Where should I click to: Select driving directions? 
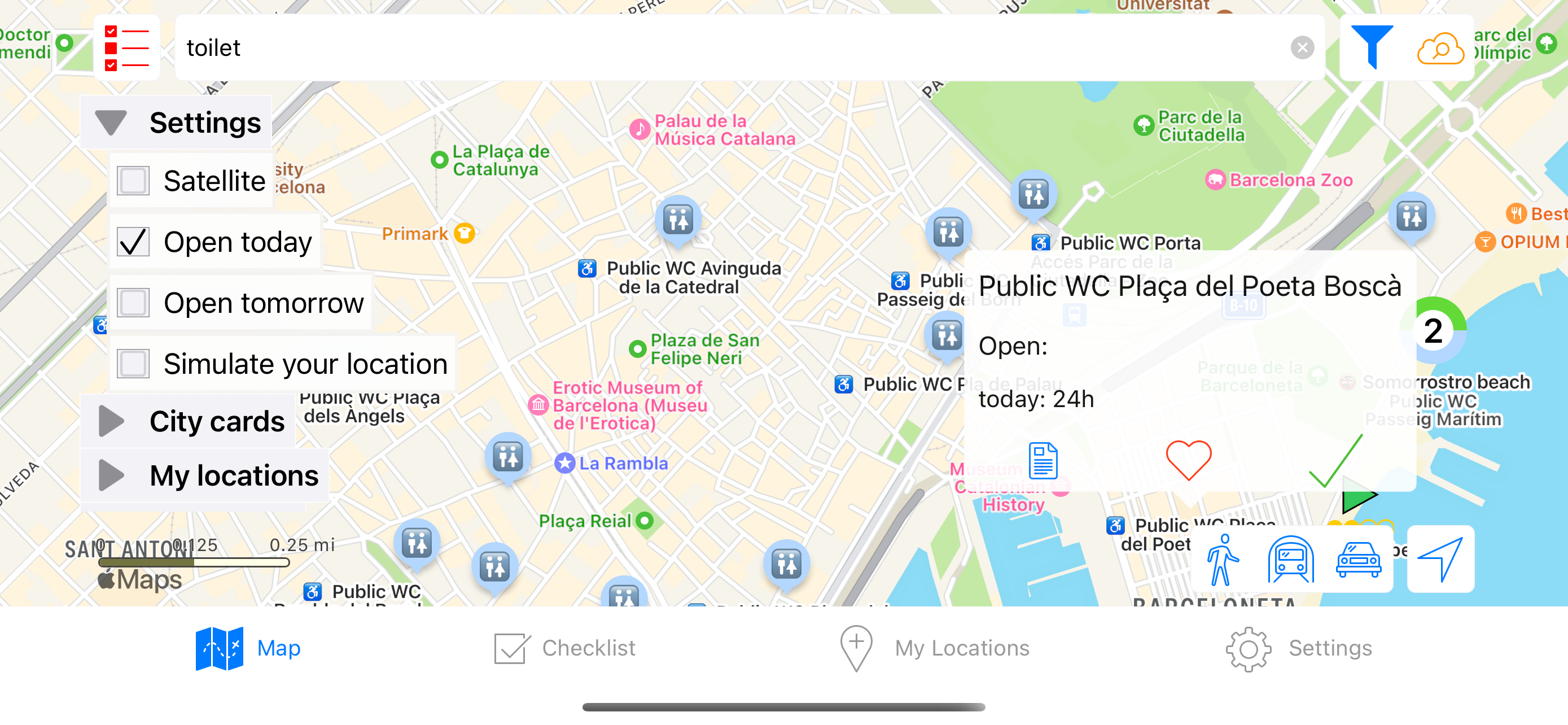coord(1358,560)
